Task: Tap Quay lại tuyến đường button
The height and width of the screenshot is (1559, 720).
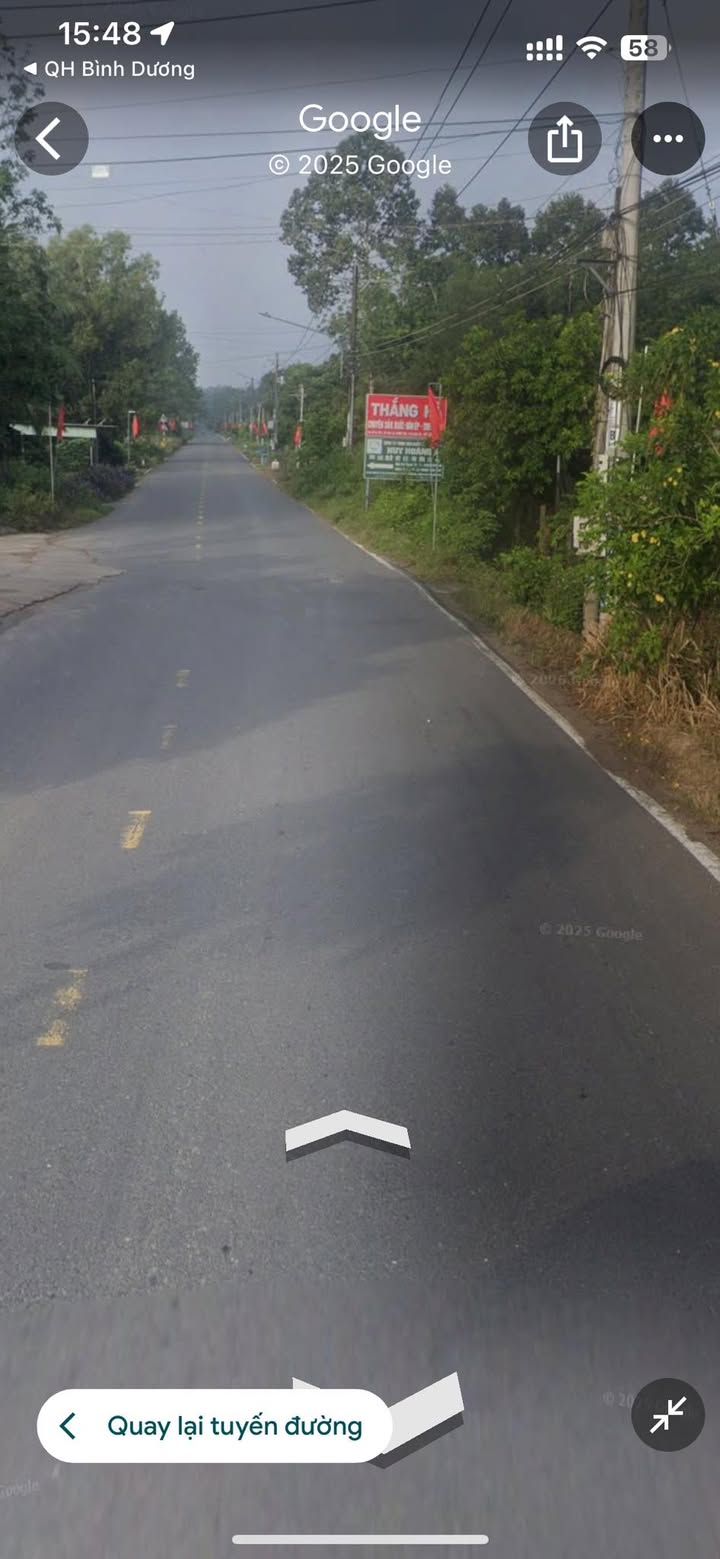Action: pyautogui.click(x=214, y=1426)
